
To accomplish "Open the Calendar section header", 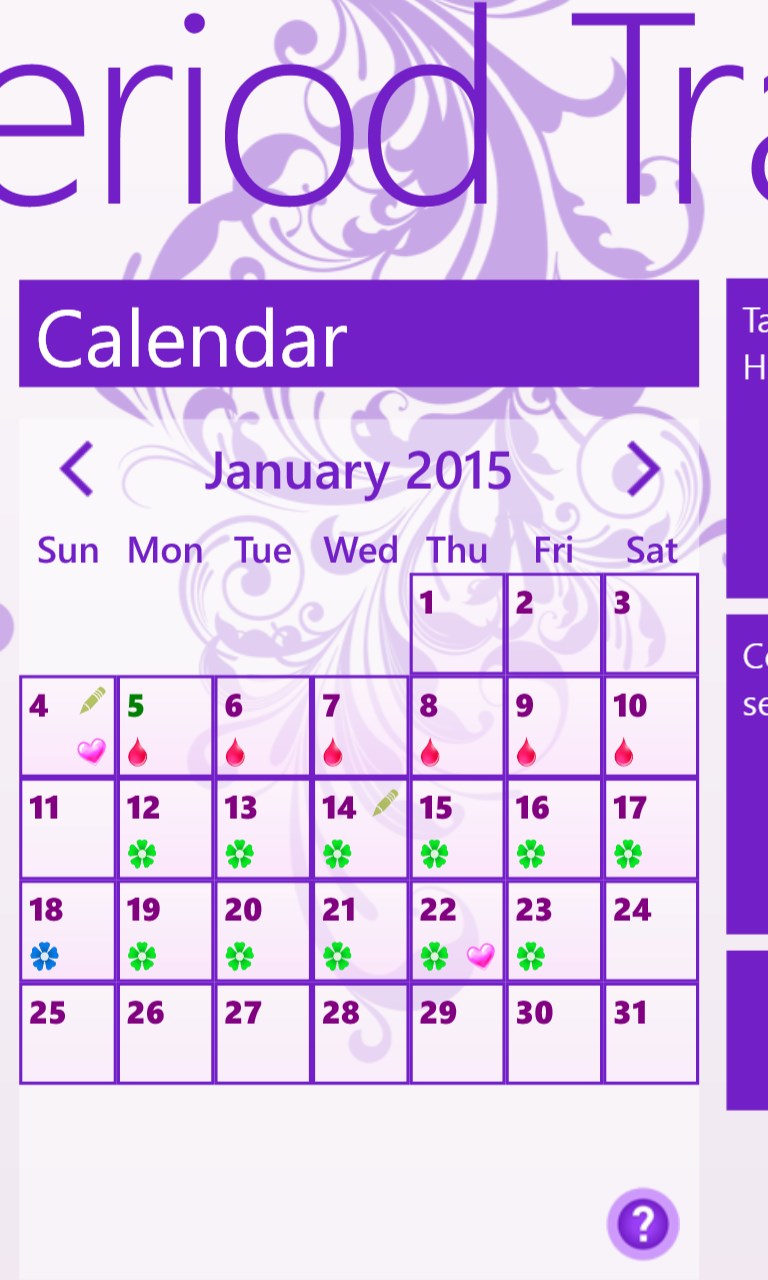I will (358, 334).
